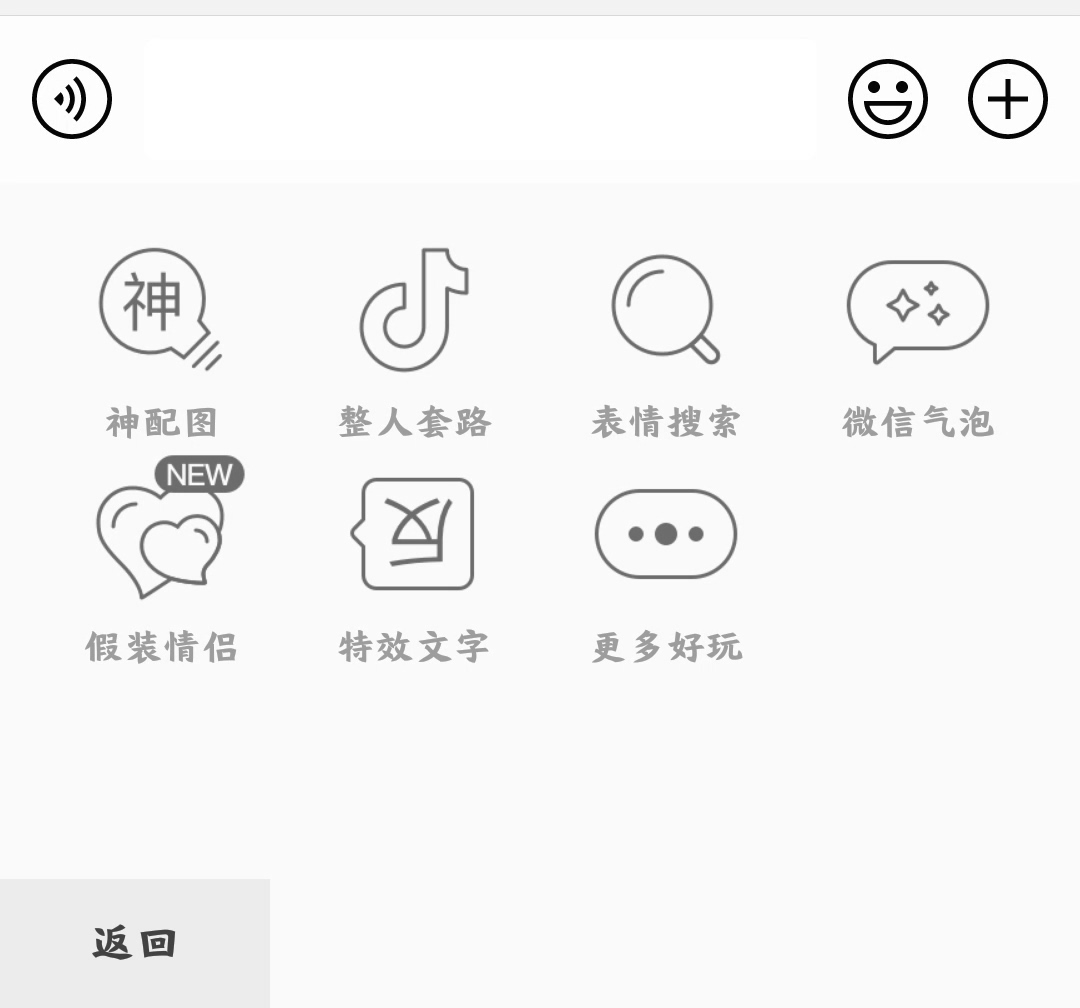Open the plus attachments menu

1007,99
